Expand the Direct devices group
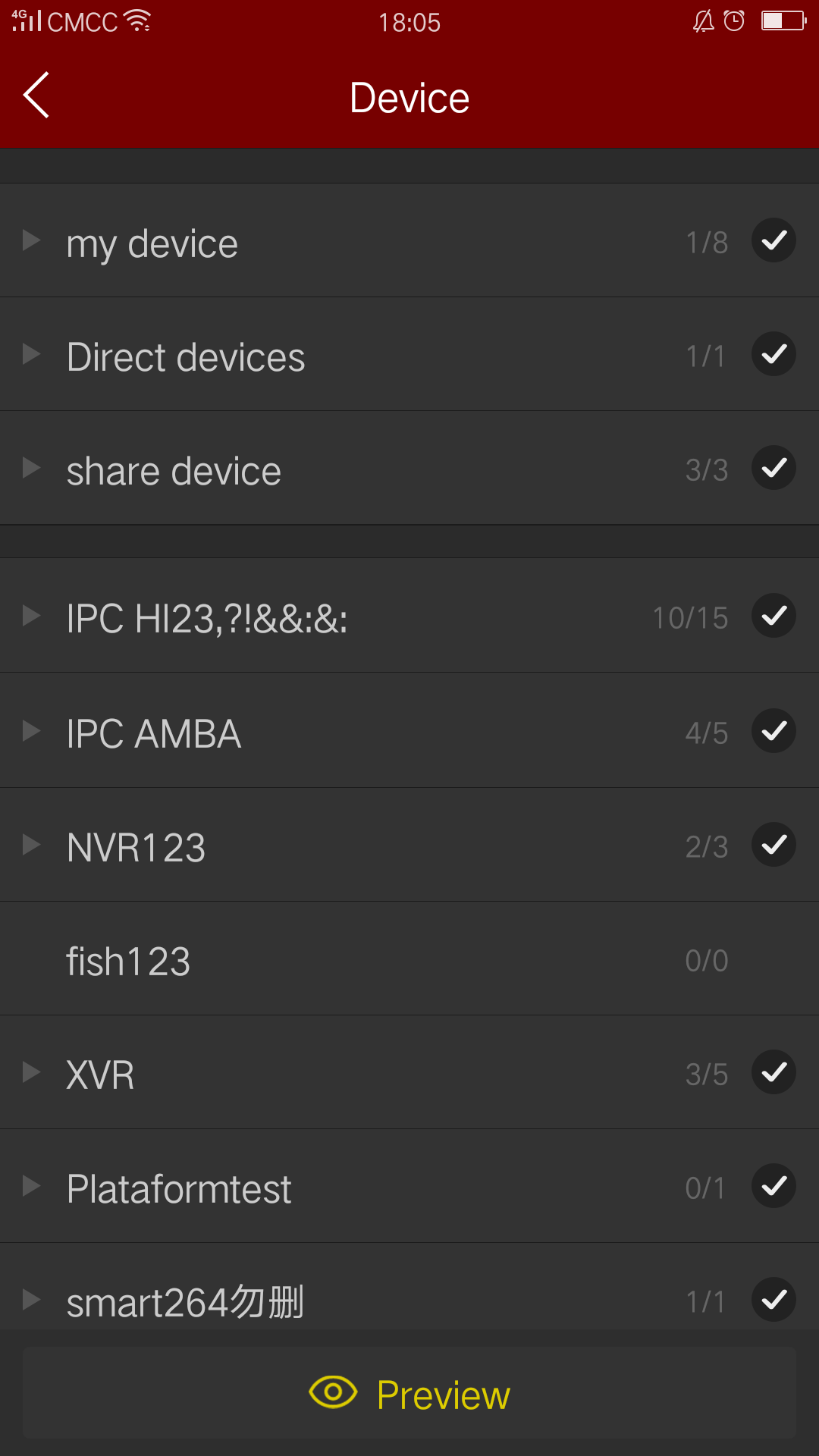This screenshot has width=819, height=1456. click(32, 353)
